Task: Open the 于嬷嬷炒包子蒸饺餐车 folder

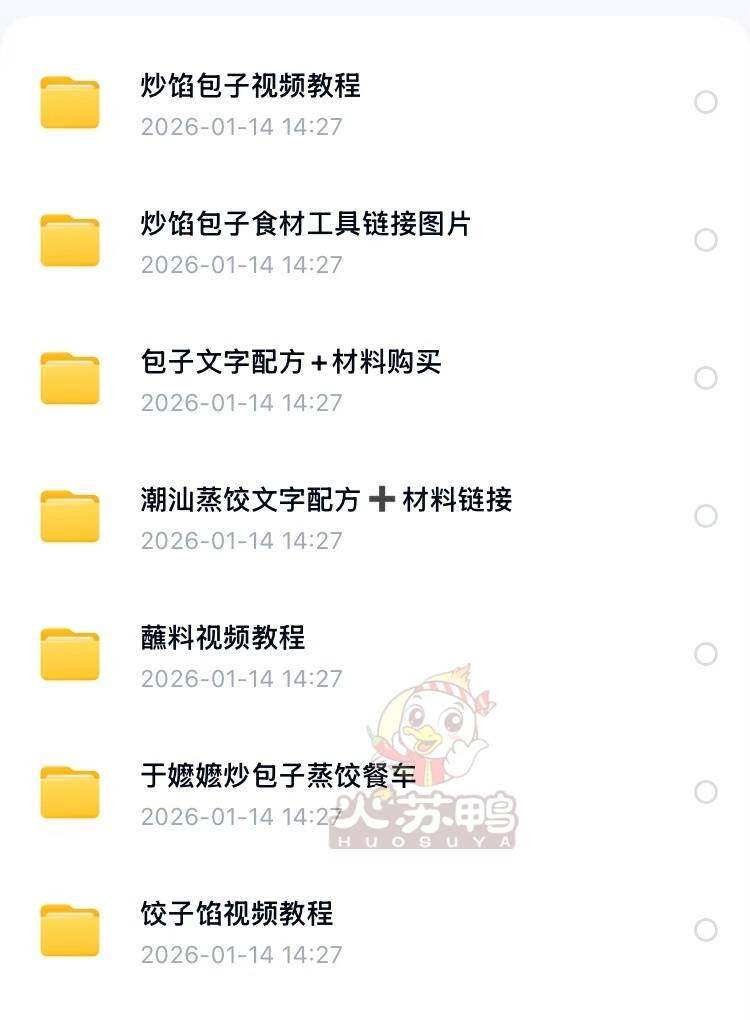Action: [277, 777]
